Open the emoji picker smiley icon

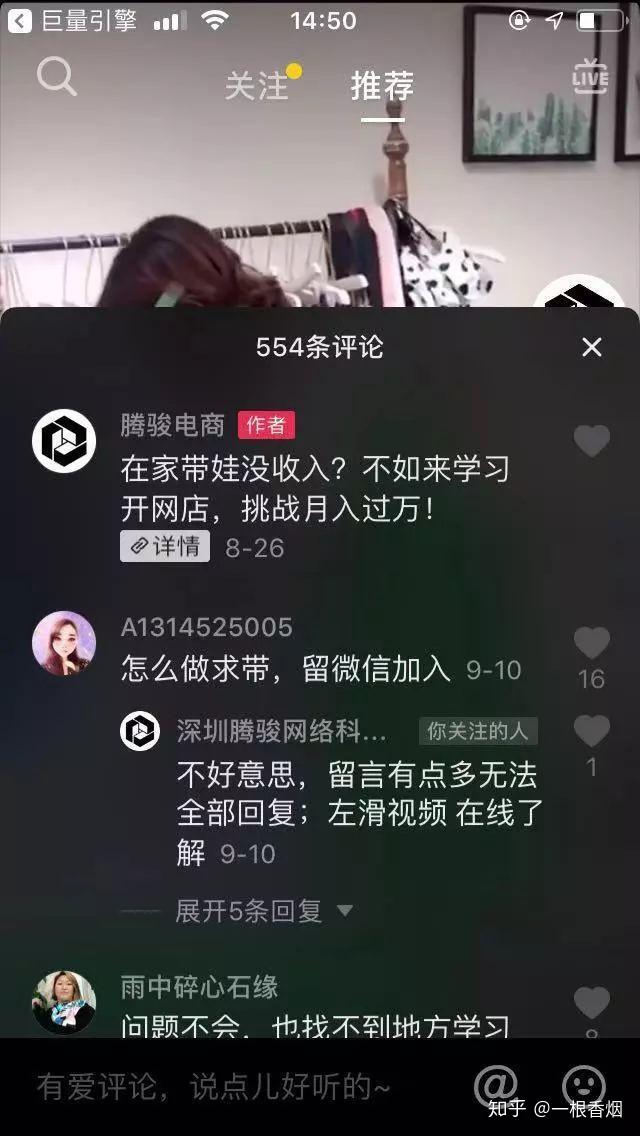(x=584, y=1085)
